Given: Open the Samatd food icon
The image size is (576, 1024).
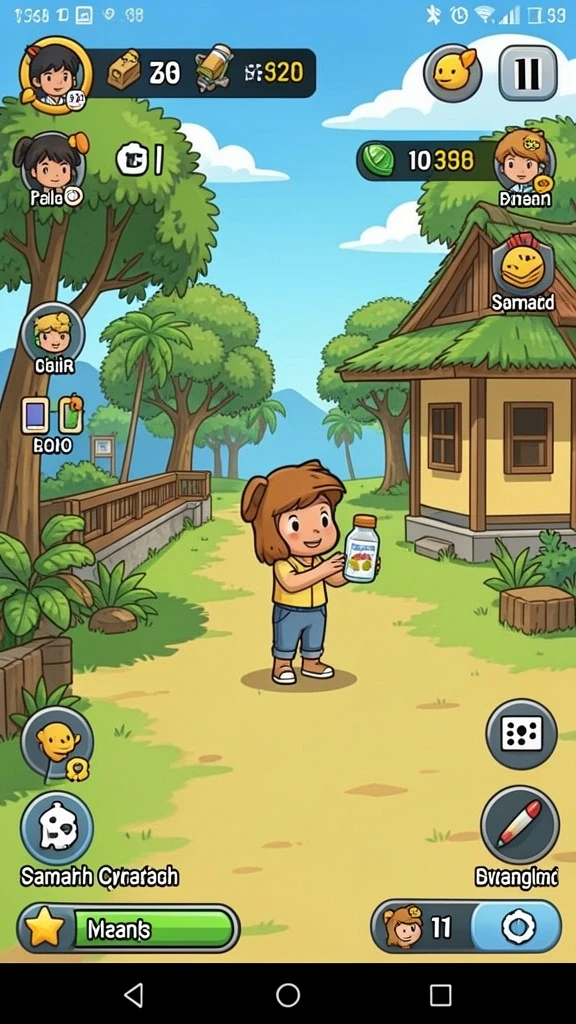Looking at the screenshot, I should pyautogui.click(x=523, y=266).
